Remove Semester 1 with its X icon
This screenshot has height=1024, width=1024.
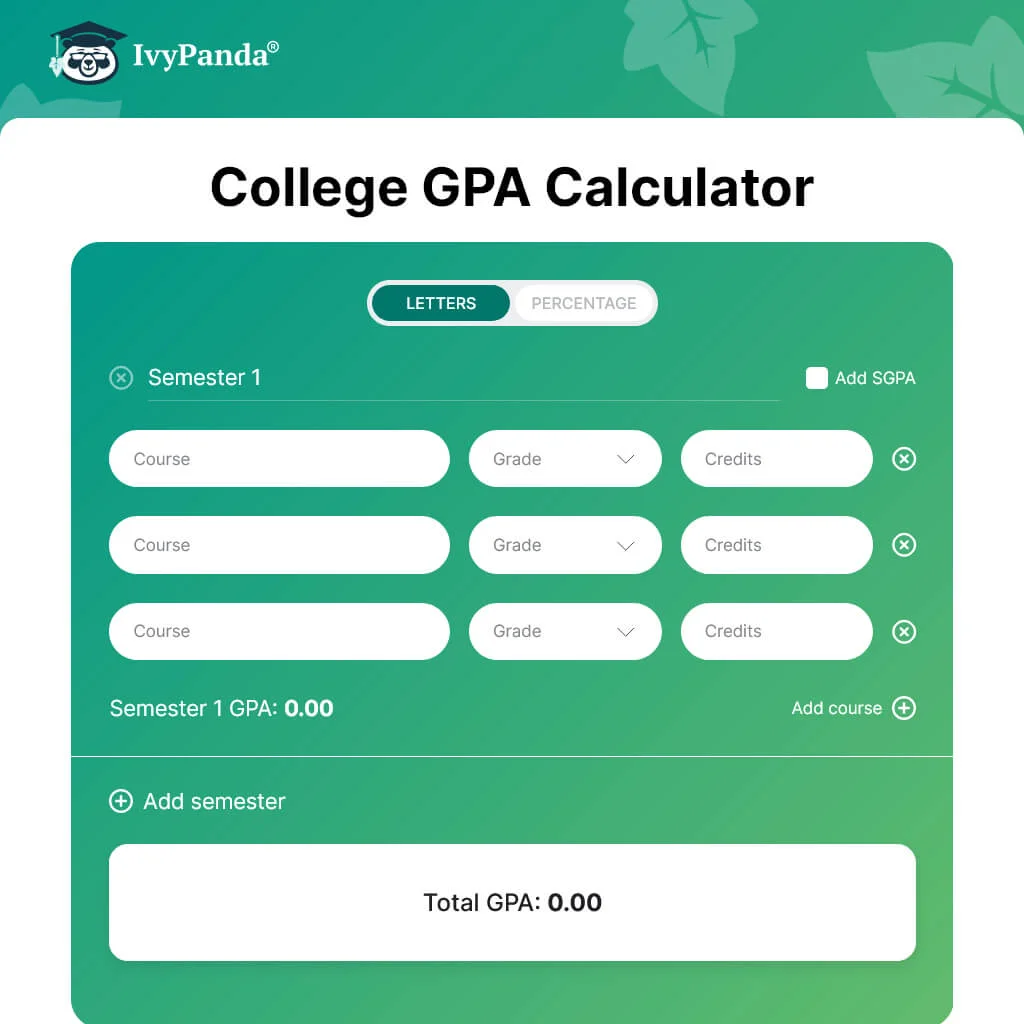click(121, 378)
